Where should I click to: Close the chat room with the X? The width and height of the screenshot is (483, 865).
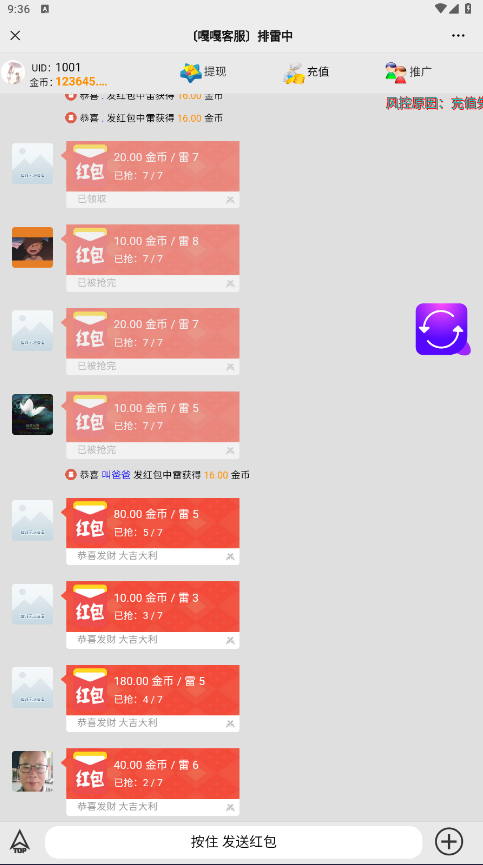(x=15, y=36)
